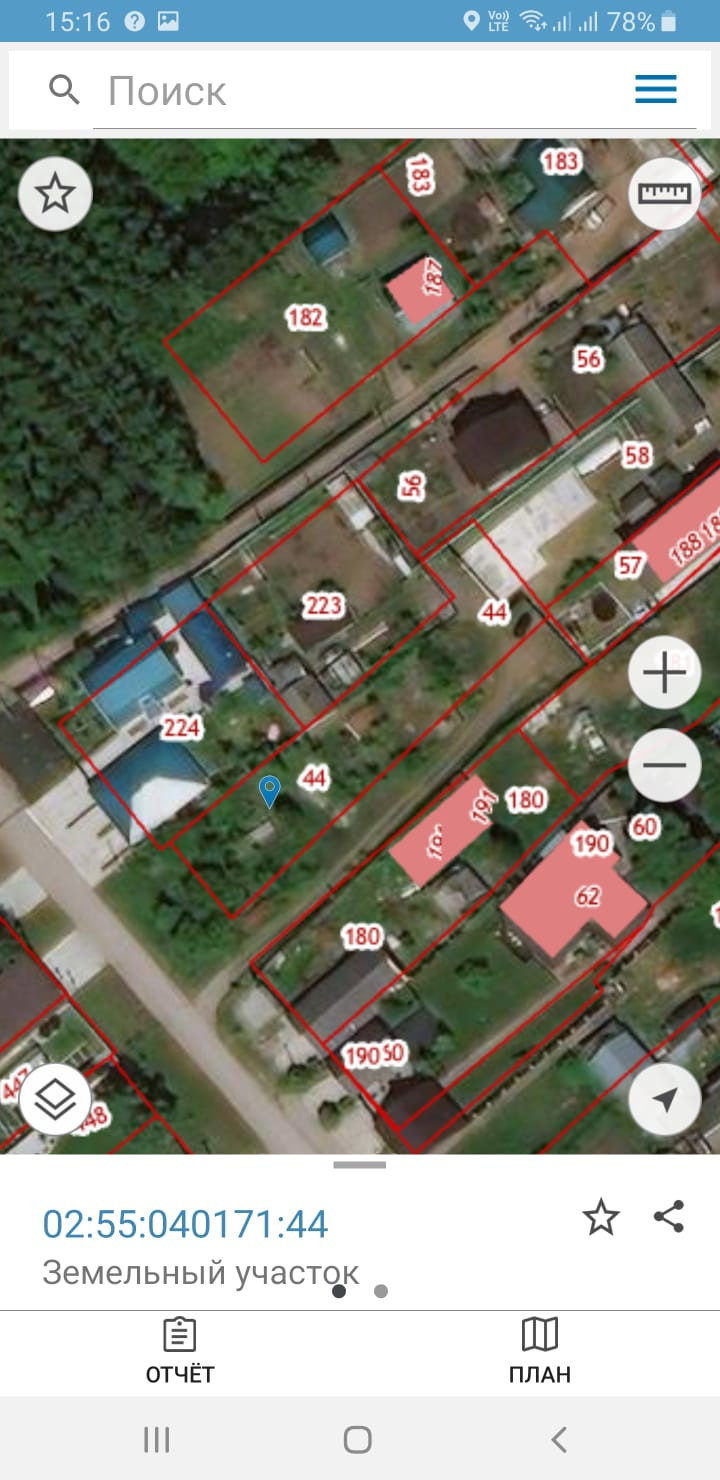Open favorites star on the map
The width and height of the screenshot is (720, 1480).
(55, 194)
